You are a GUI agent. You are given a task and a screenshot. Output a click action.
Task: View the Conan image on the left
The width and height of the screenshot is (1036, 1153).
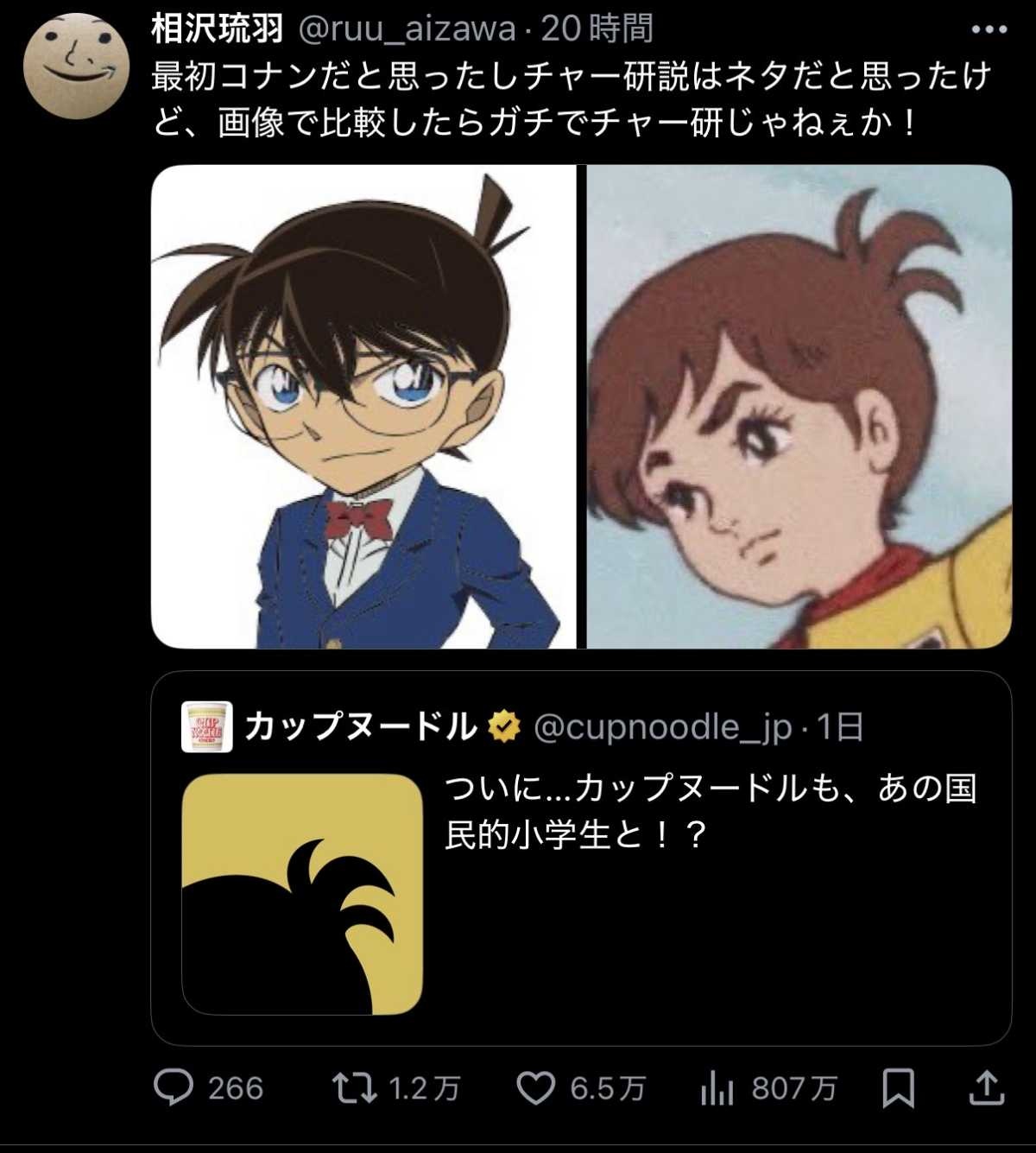[x=363, y=407]
